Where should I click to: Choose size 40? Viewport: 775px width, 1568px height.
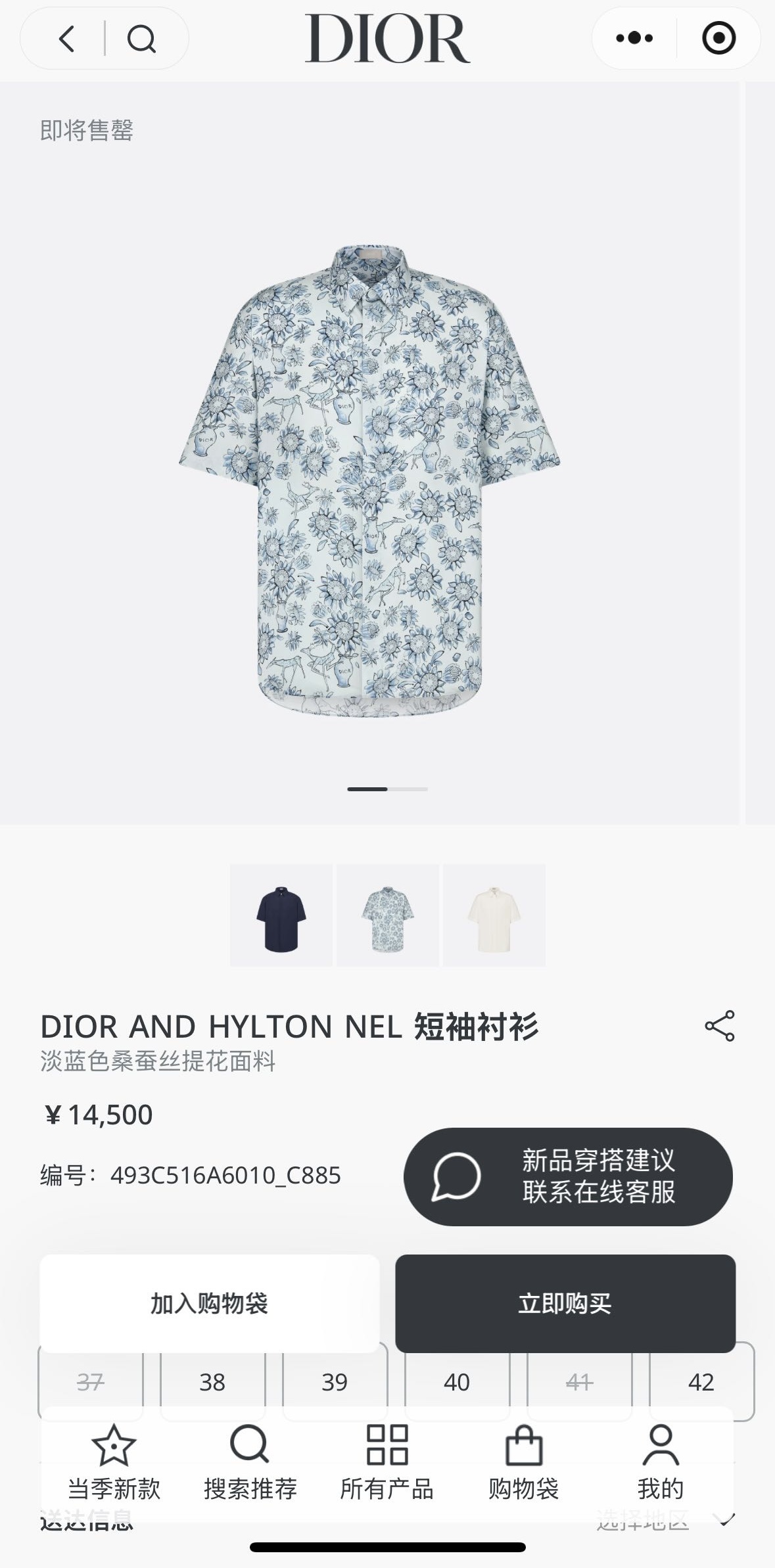[457, 1382]
